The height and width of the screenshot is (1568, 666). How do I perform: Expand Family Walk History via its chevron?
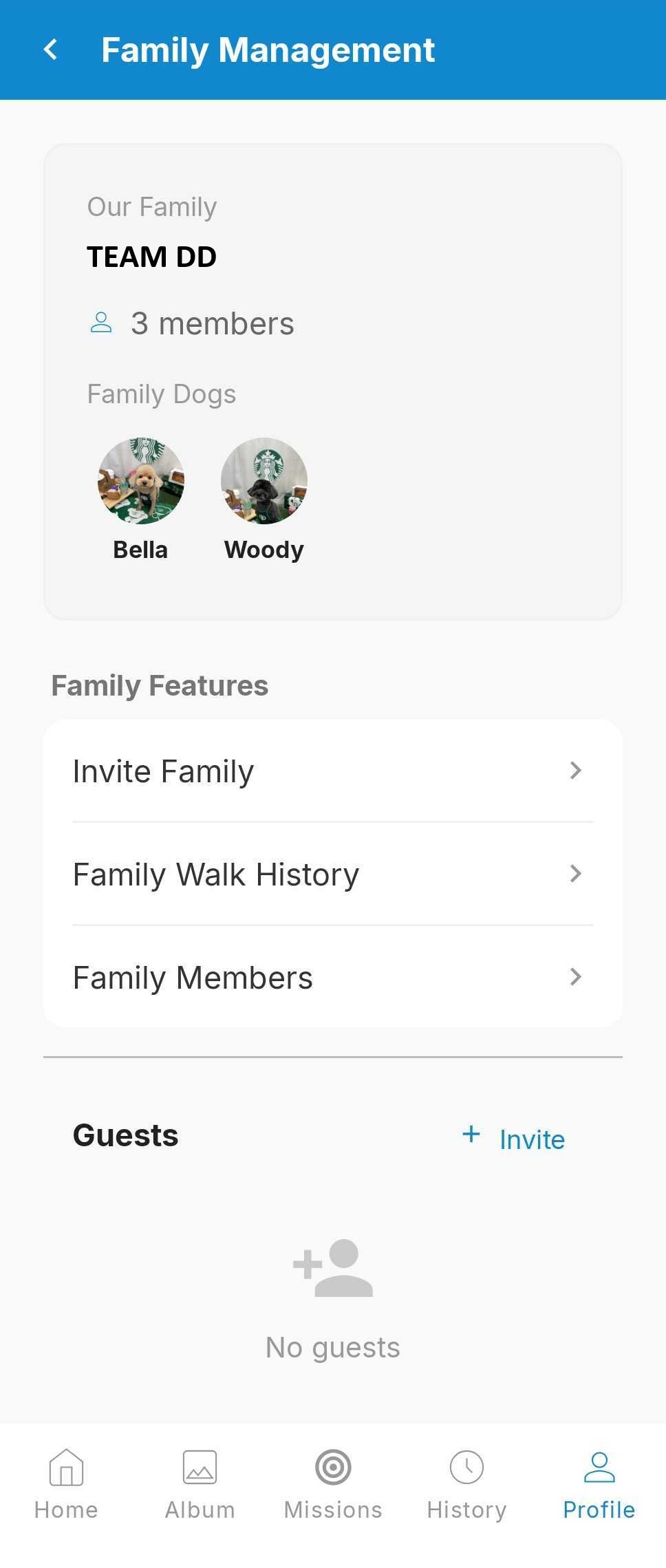576,874
